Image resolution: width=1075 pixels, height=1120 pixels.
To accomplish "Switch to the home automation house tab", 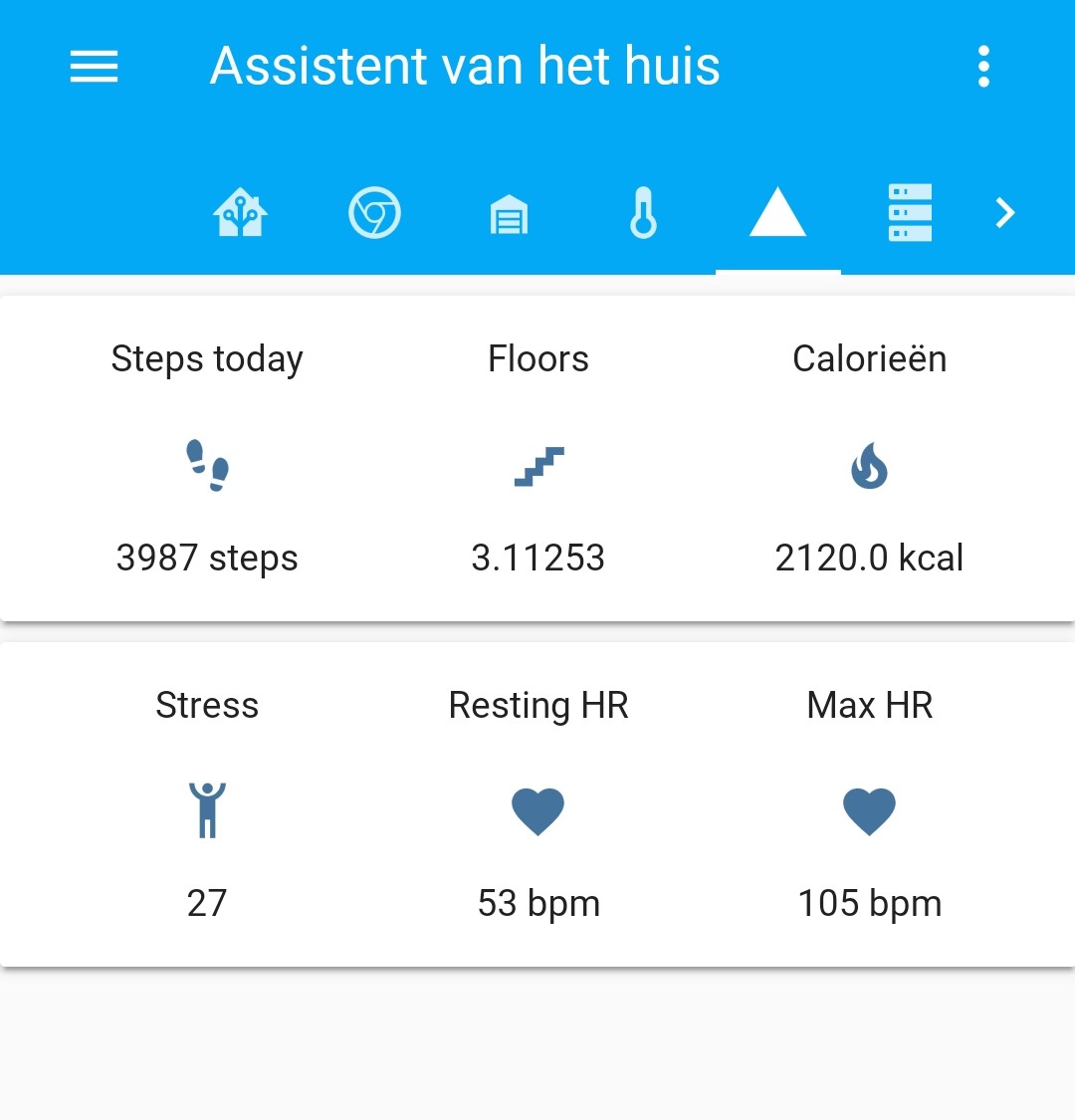I will (241, 213).
